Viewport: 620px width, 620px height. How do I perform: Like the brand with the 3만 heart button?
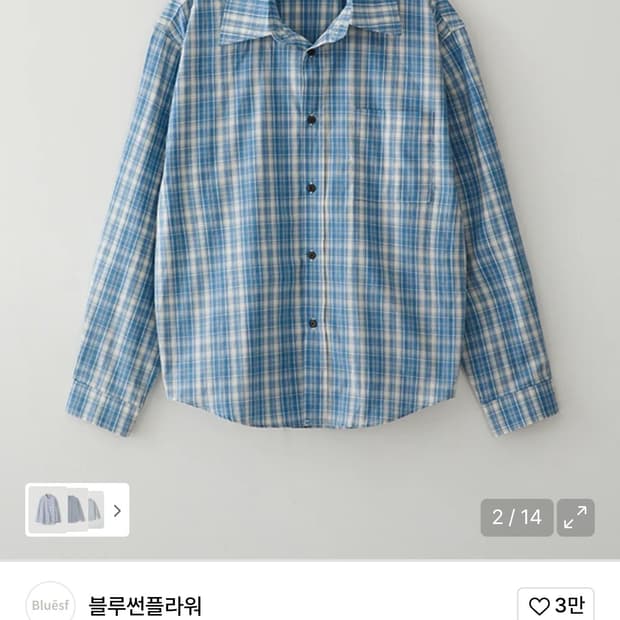(x=556, y=605)
